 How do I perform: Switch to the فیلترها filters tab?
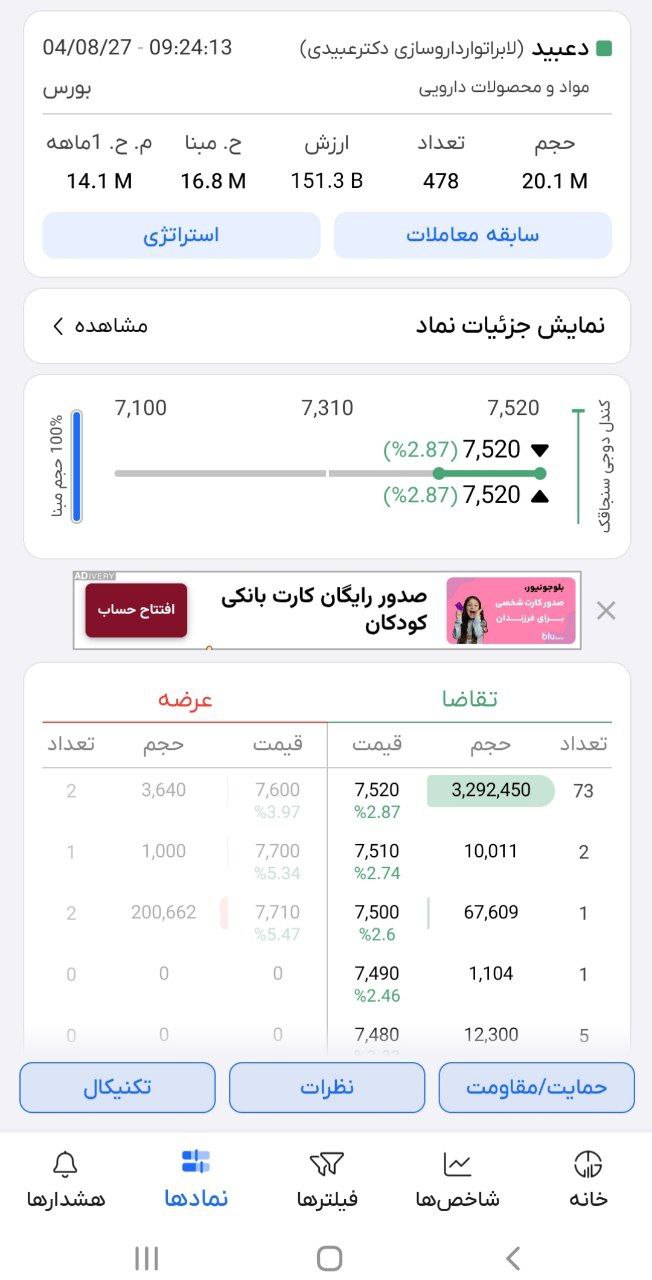pos(327,1179)
